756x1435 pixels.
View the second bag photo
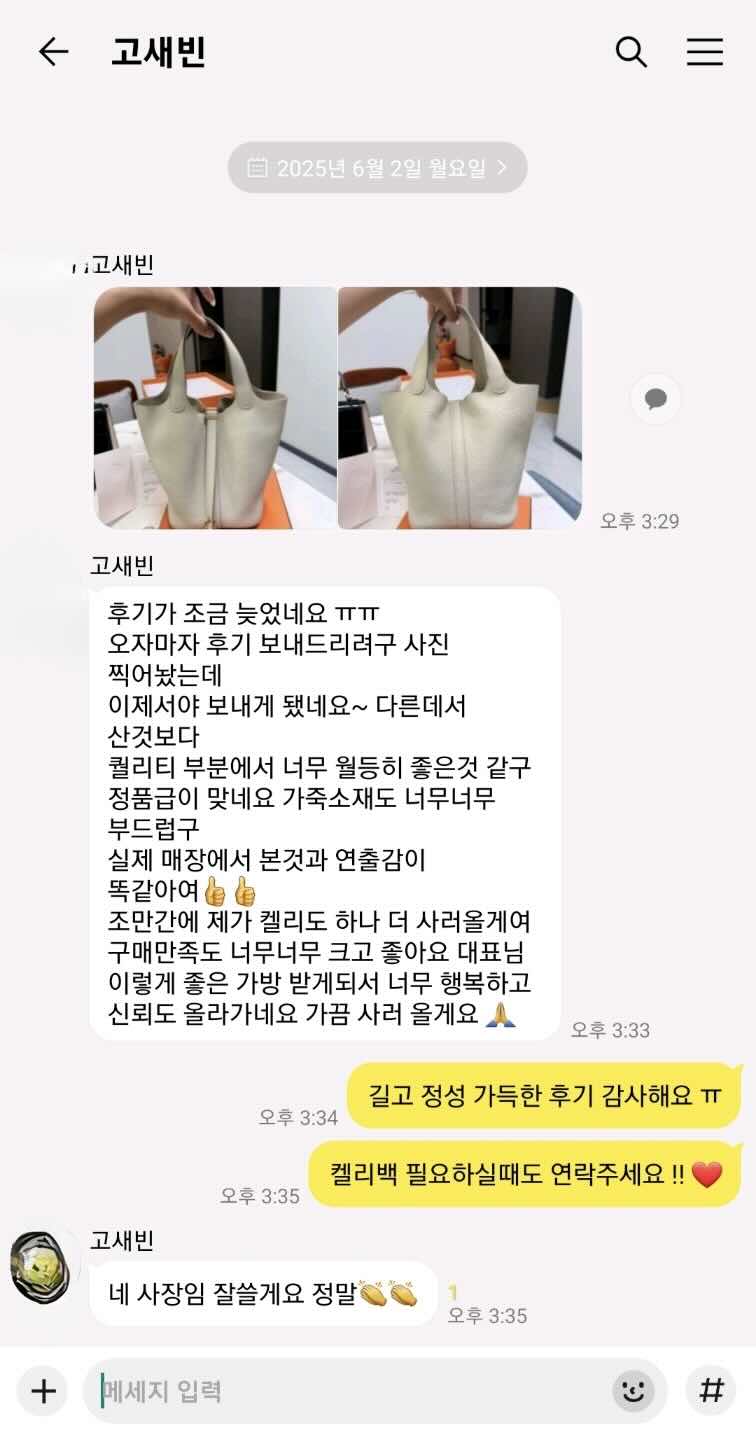(x=460, y=408)
